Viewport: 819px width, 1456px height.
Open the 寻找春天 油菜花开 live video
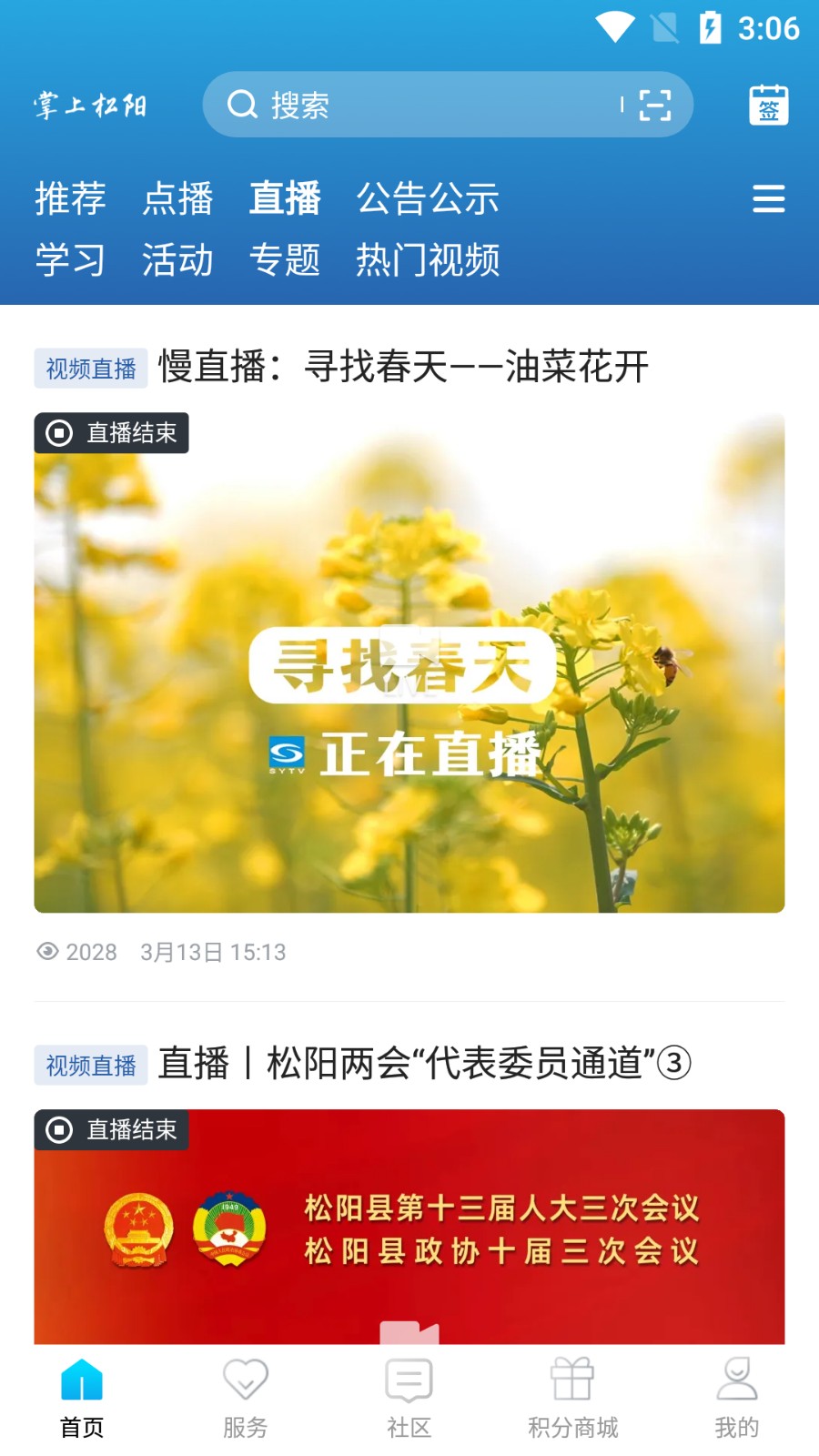(x=409, y=662)
